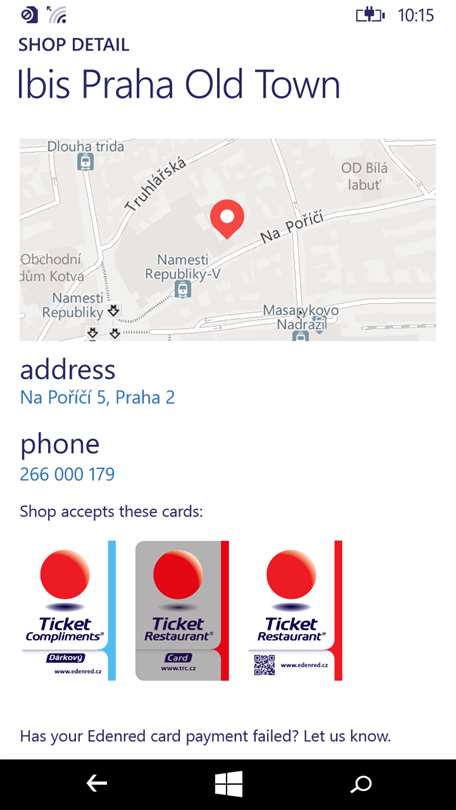Select the grey Ticket Restaurant Card
This screenshot has height=810, width=456.
click(182, 611)
